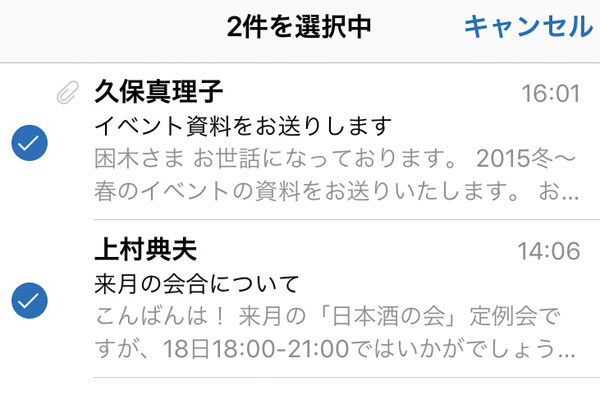Tap キャンセル to exit selection mode

527,27
